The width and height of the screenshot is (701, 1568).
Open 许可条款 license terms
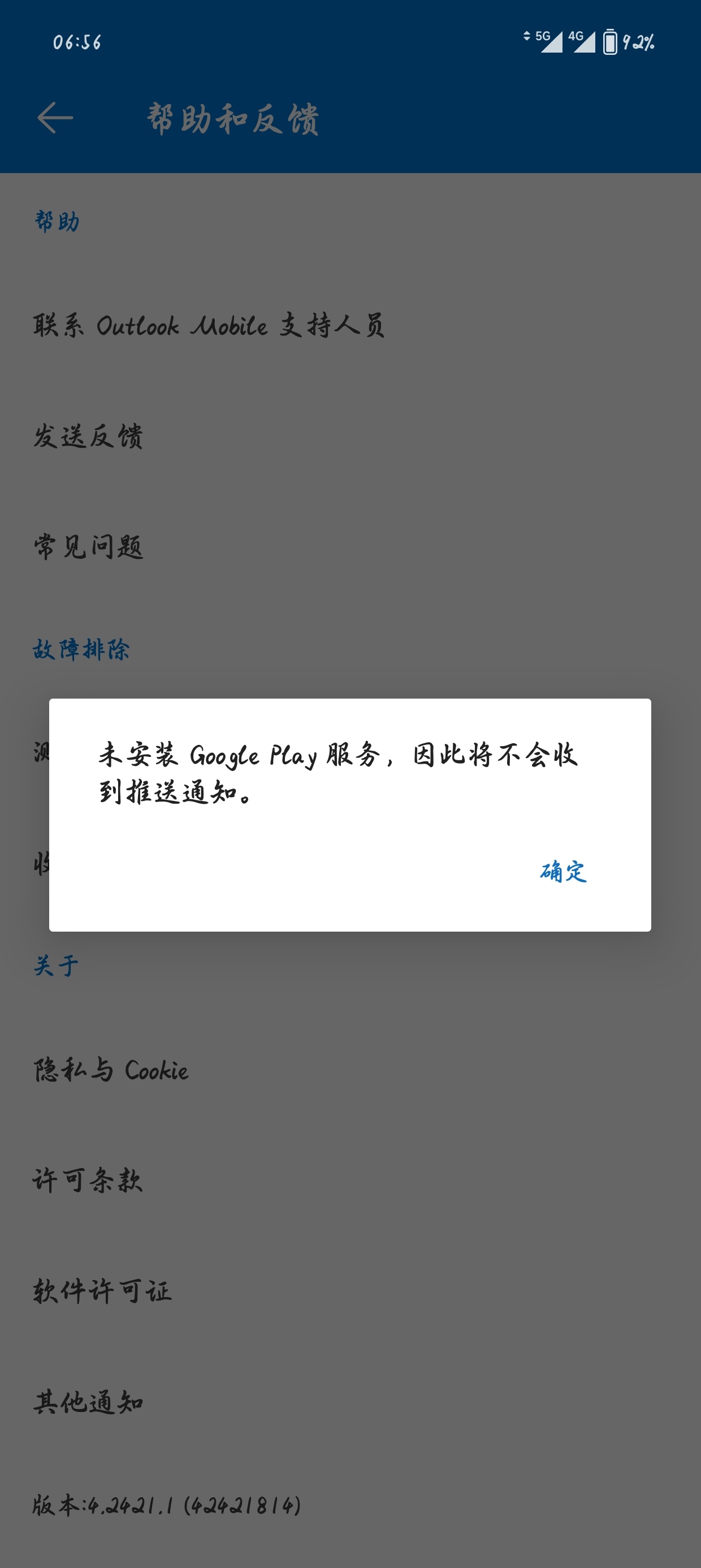point(87,1179)
